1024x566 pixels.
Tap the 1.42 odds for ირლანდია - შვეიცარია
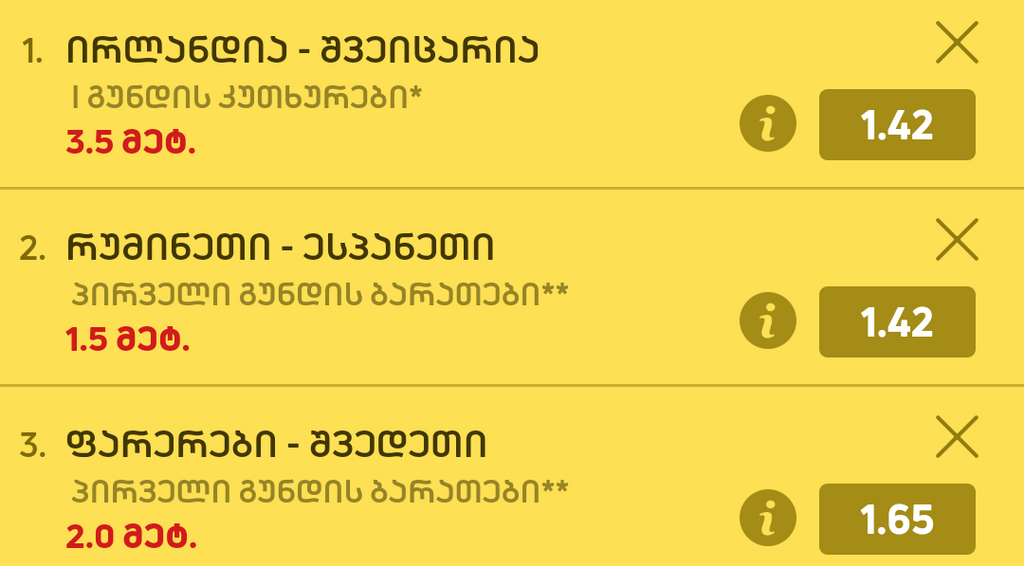897,125
